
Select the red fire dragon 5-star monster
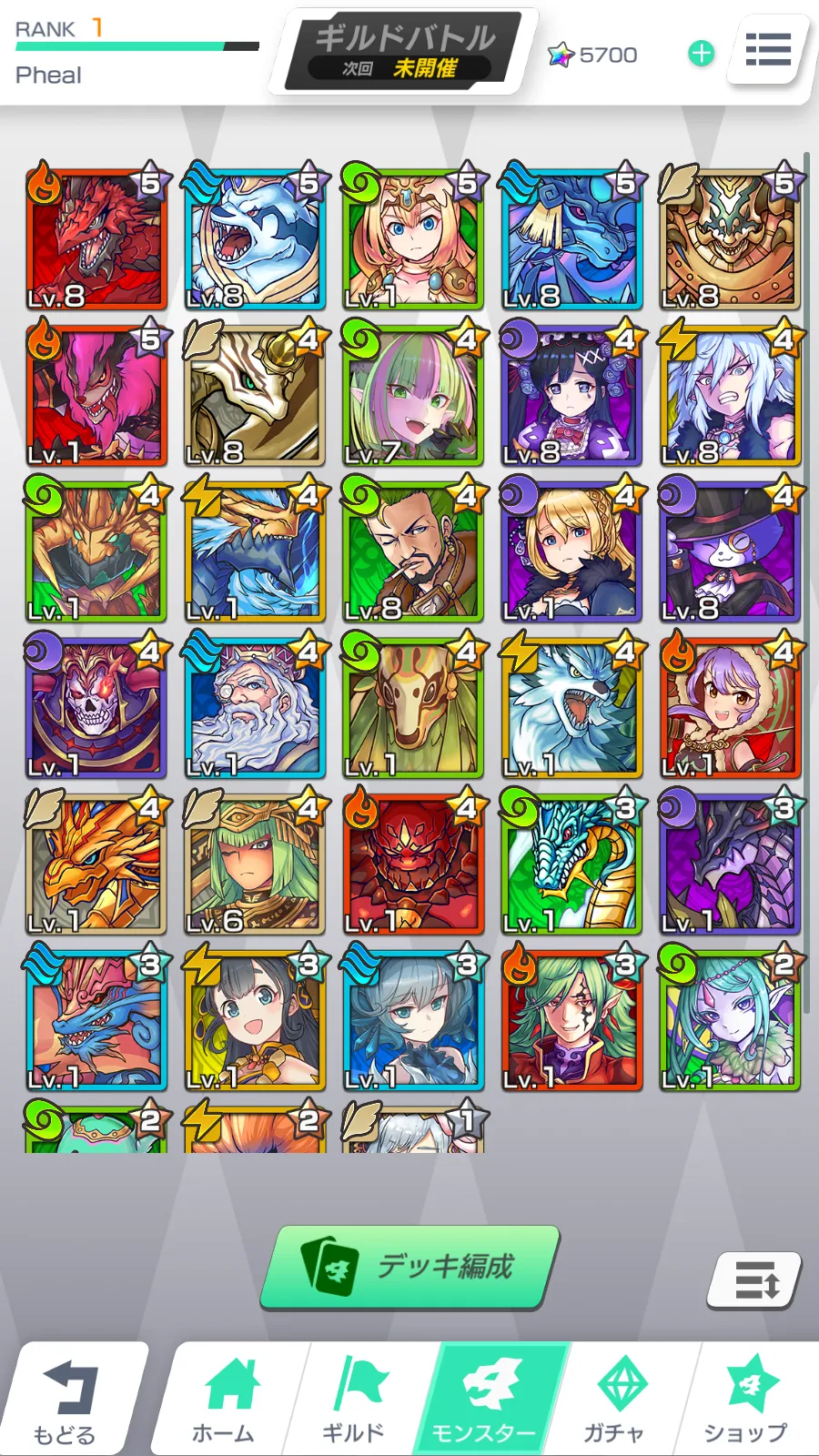pos(96,238)
